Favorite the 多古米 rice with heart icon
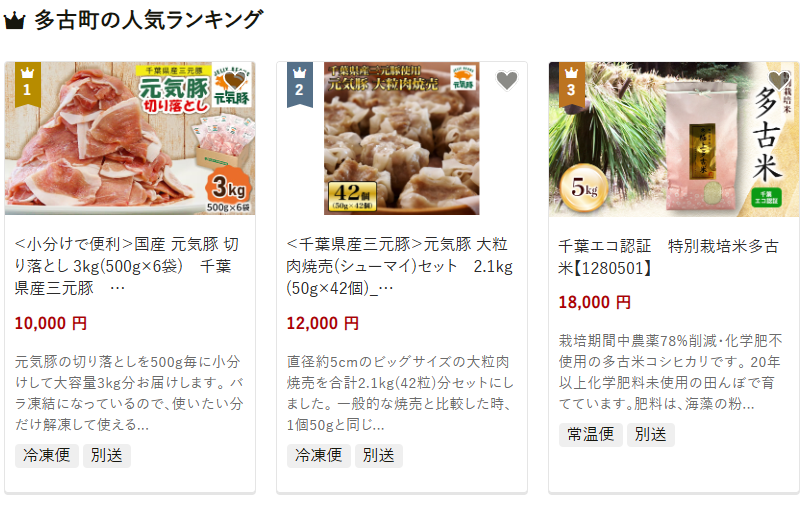The image size is (809, 507). pos(779,81)
